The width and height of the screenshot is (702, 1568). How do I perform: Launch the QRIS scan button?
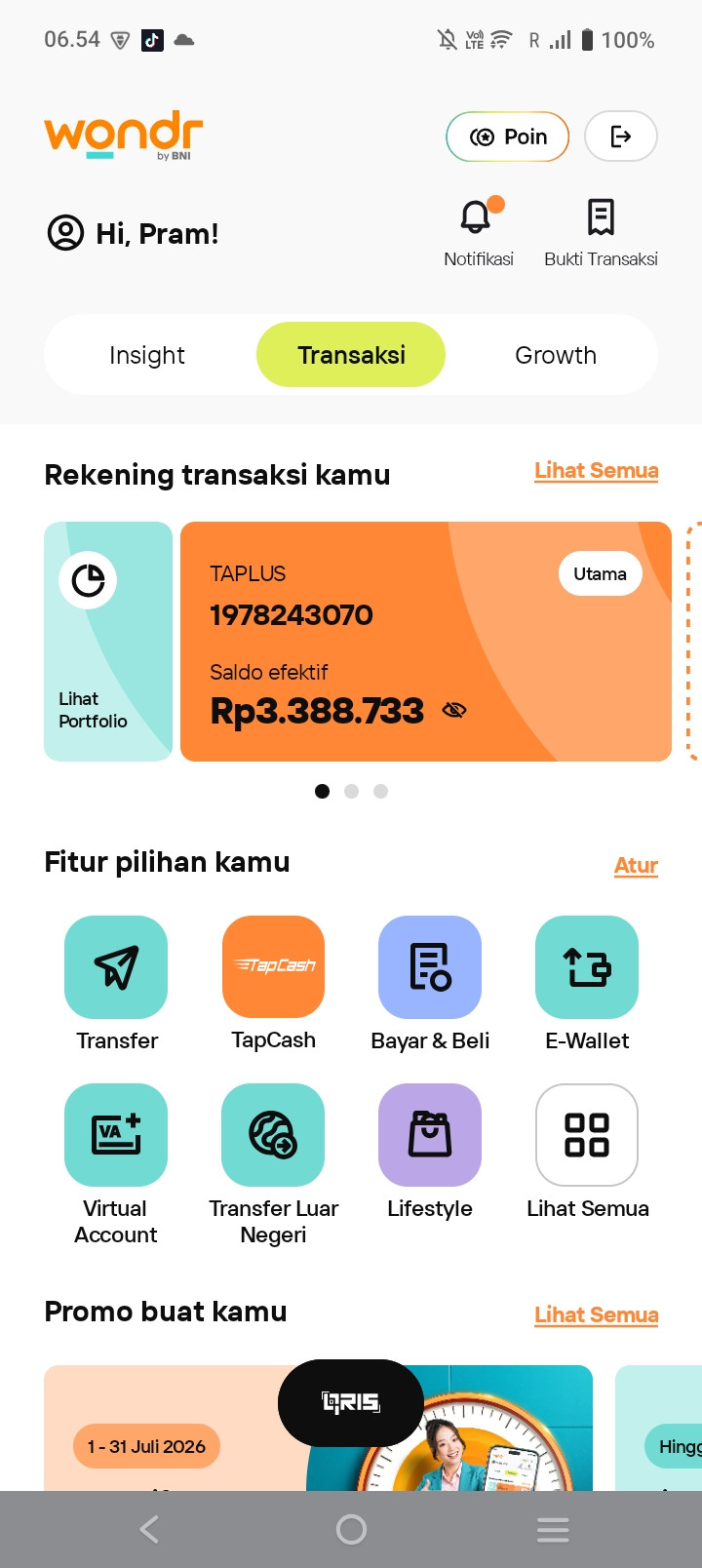[x=351, y=1402]
